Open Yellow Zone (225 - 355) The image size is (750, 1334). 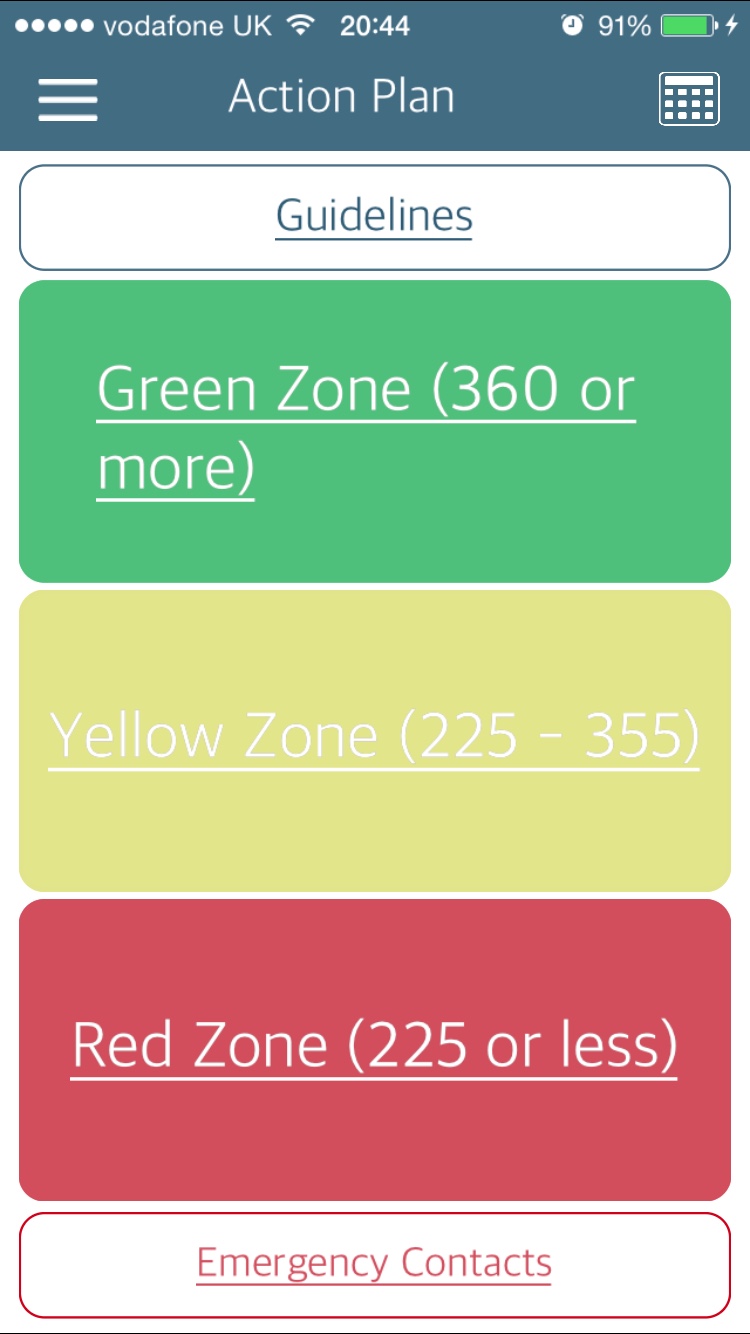374,738
